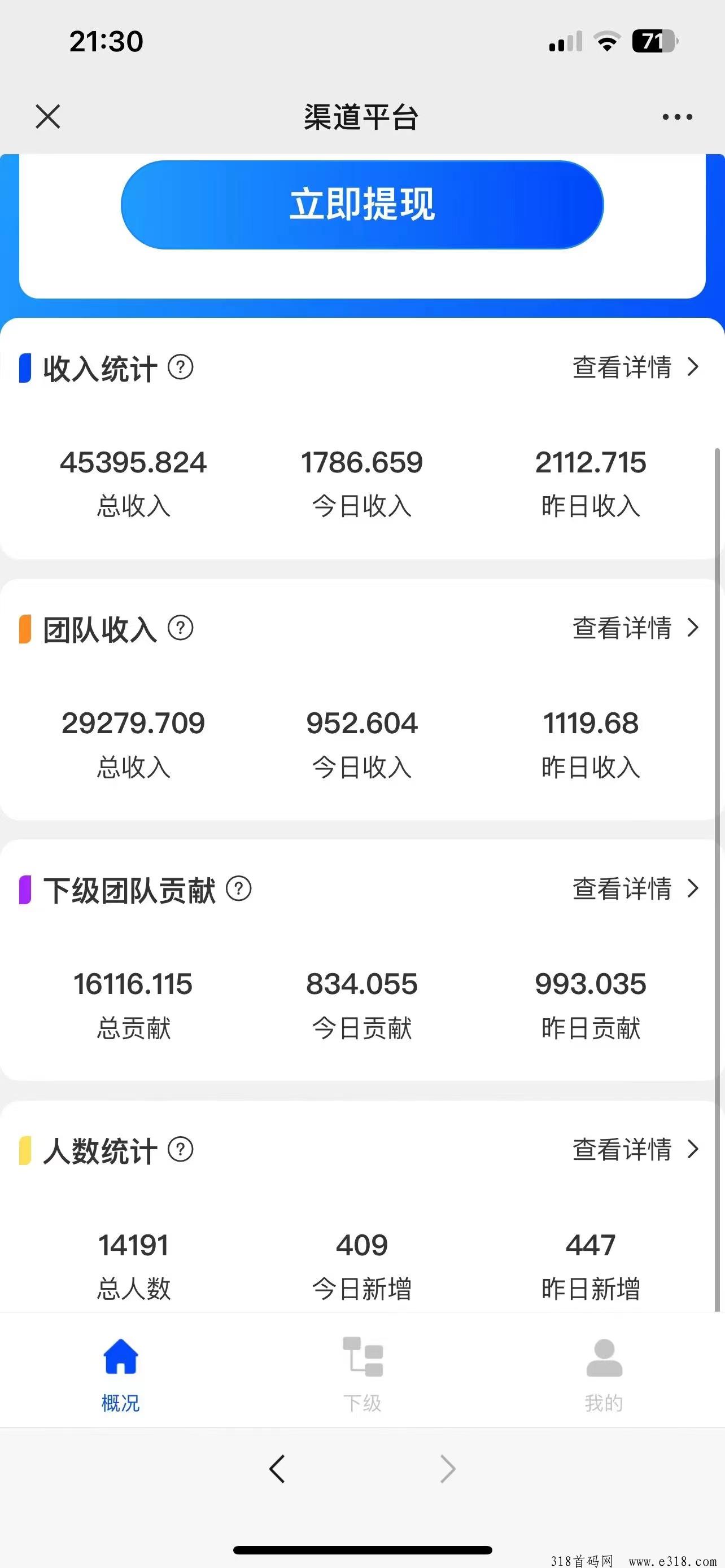Open the help icon beside 团队收入

[x=181, y=628]
